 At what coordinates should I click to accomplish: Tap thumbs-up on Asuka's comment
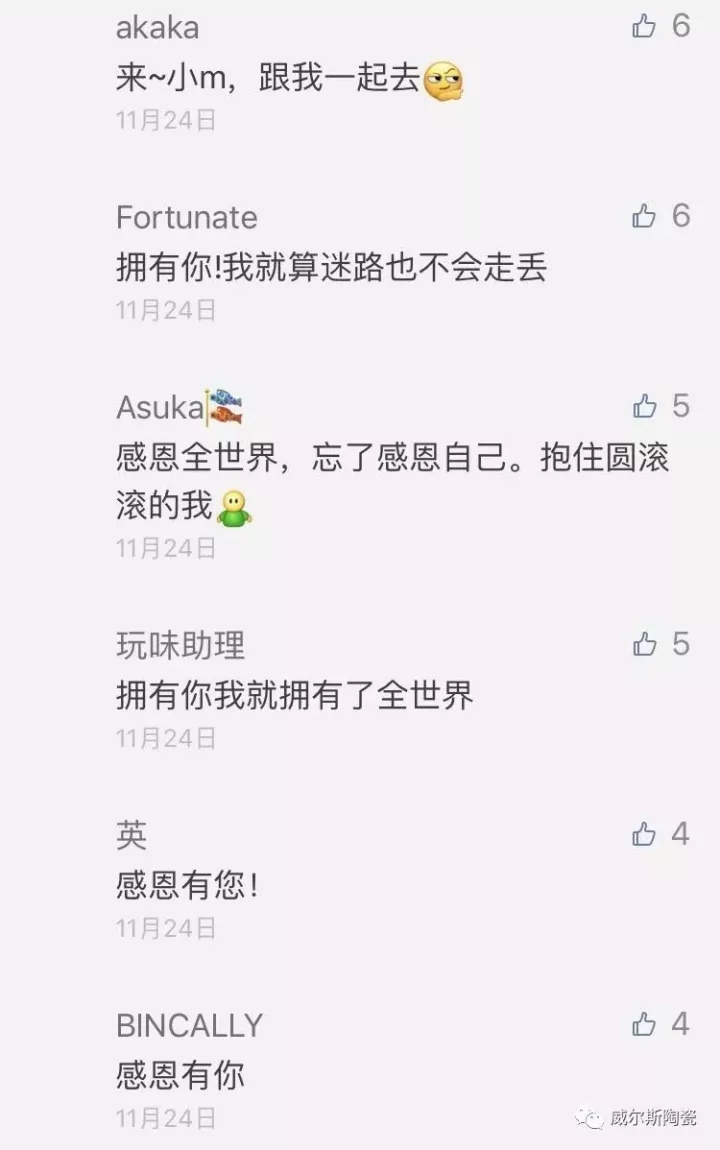tap(644, 406)
